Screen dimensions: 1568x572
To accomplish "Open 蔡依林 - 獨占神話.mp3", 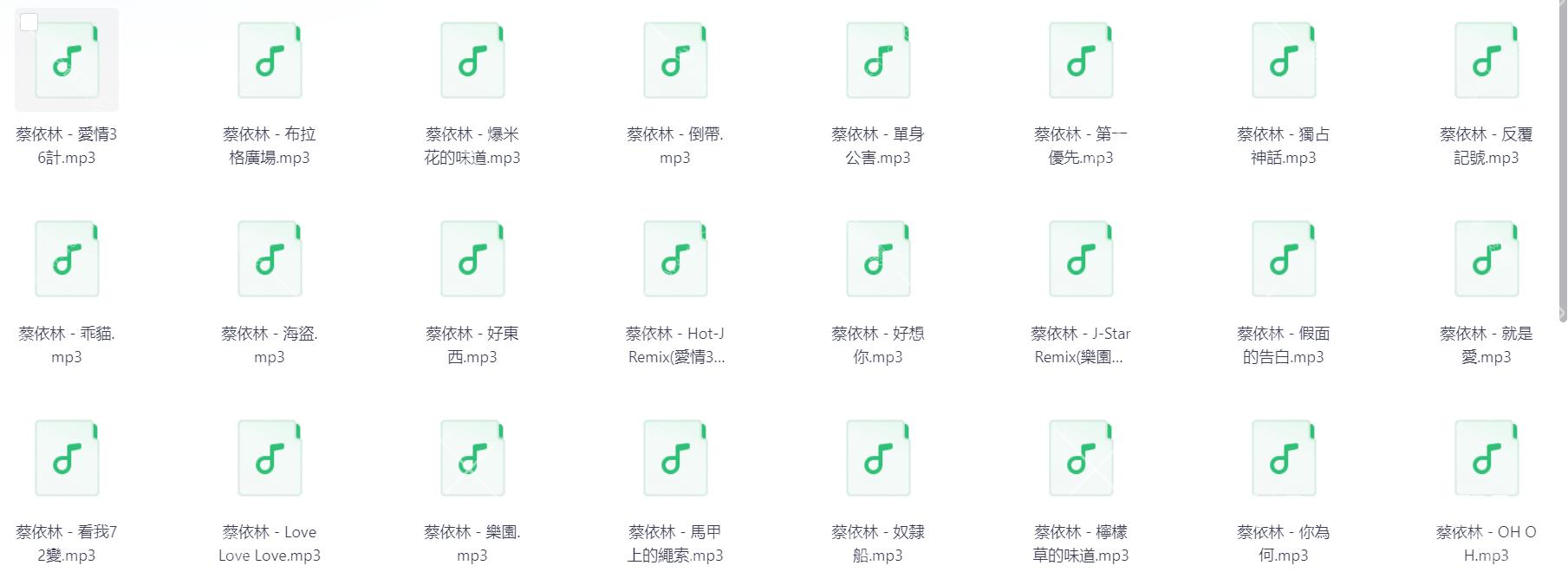I will pos(1284,61).
